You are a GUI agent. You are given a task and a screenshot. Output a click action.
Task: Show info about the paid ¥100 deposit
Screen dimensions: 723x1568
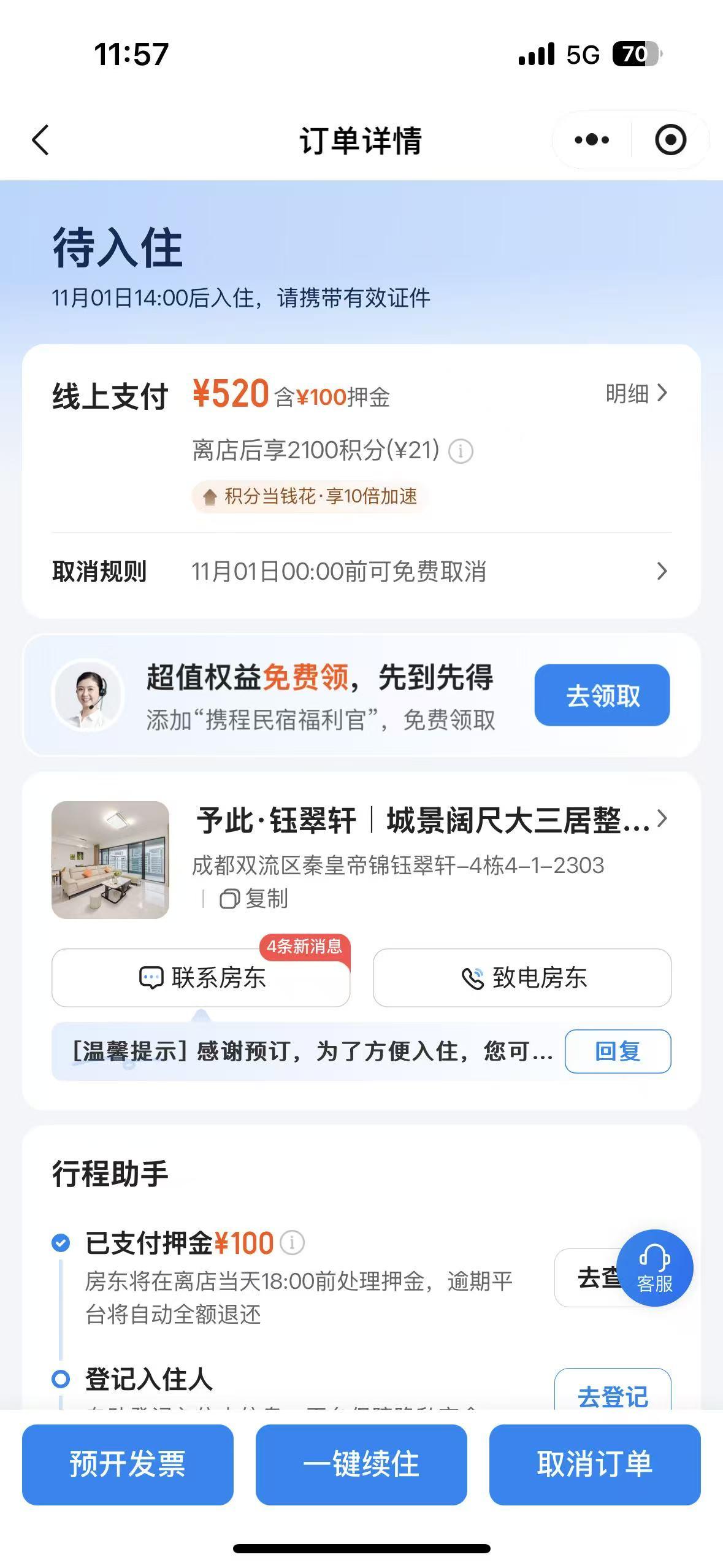(292, 1243)
